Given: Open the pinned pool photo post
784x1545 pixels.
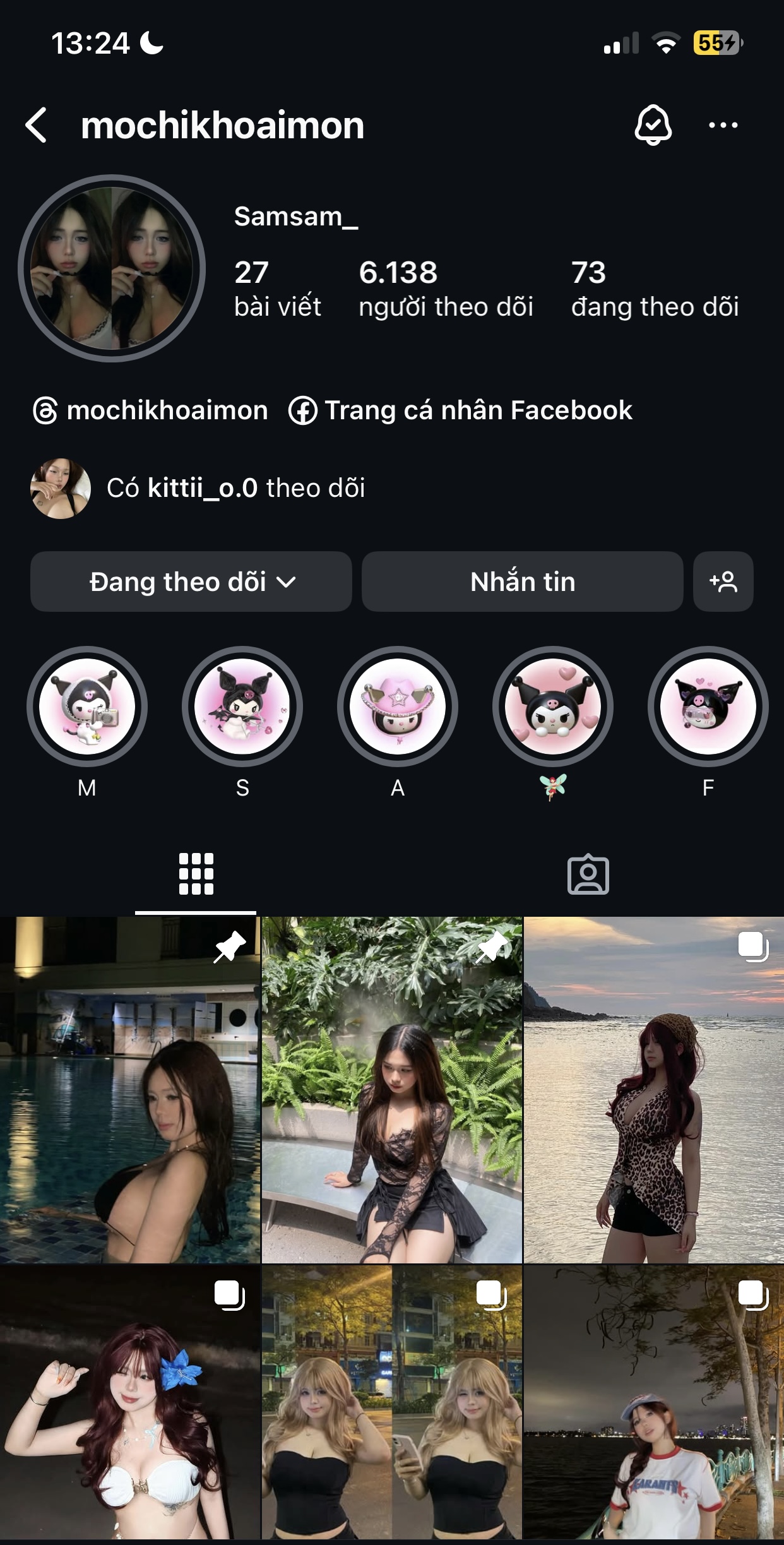Looking at the screenshot, I should click(130, 1090).
